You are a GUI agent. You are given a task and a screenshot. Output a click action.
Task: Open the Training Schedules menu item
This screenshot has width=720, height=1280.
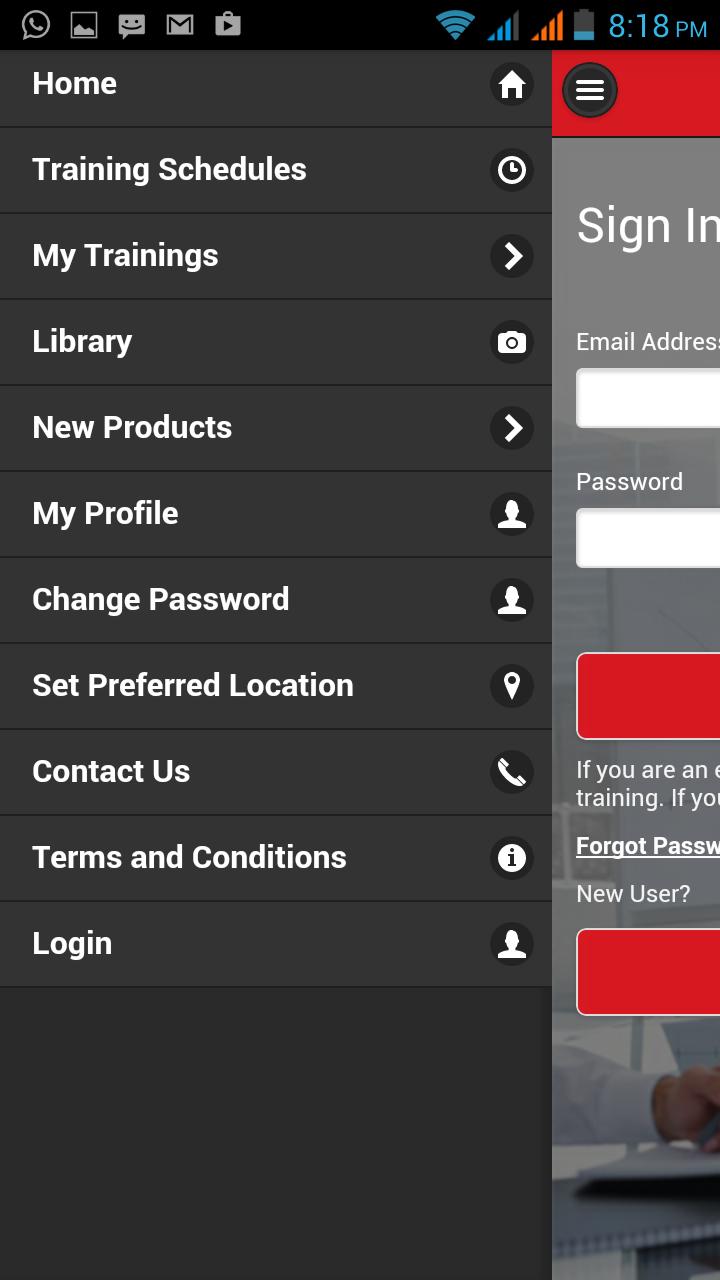(x=169, y=170)
